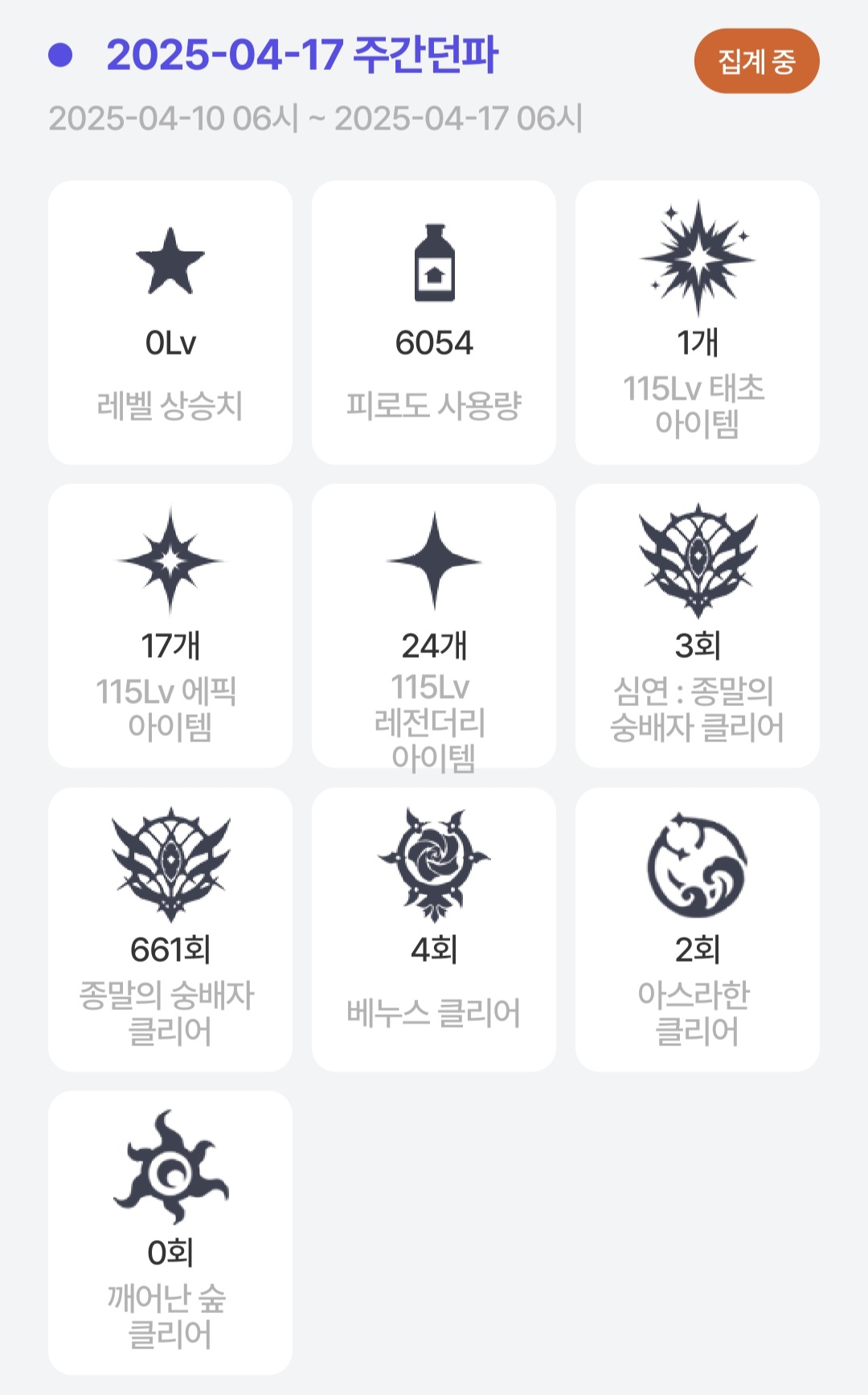The width and height of the screenshot is (868, 1395).
Task: Open the 레벨 상승치 card
Action: click(170, 322)
